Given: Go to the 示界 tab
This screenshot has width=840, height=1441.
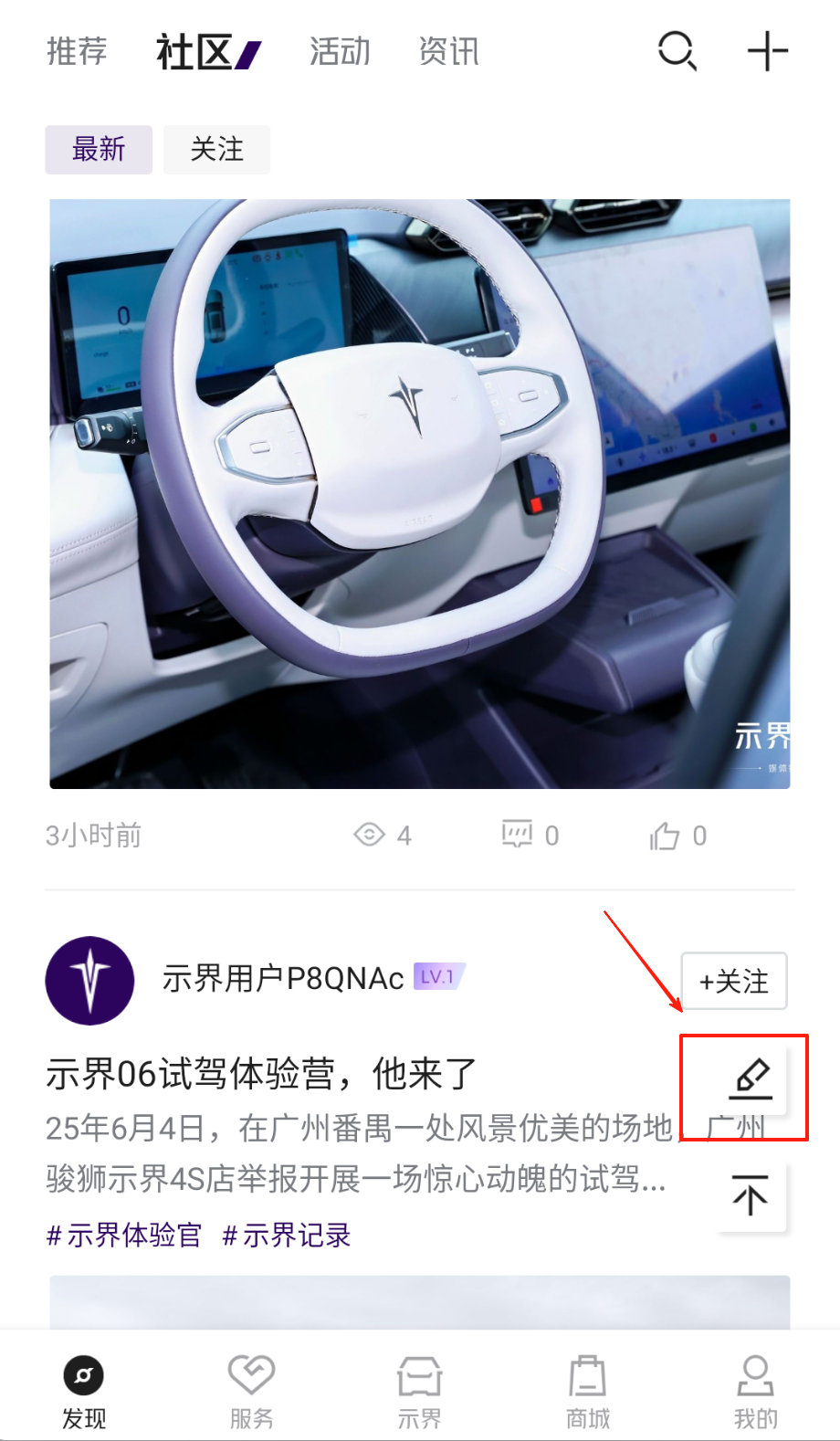Looking at the screenshot, I should (419, 1391).
